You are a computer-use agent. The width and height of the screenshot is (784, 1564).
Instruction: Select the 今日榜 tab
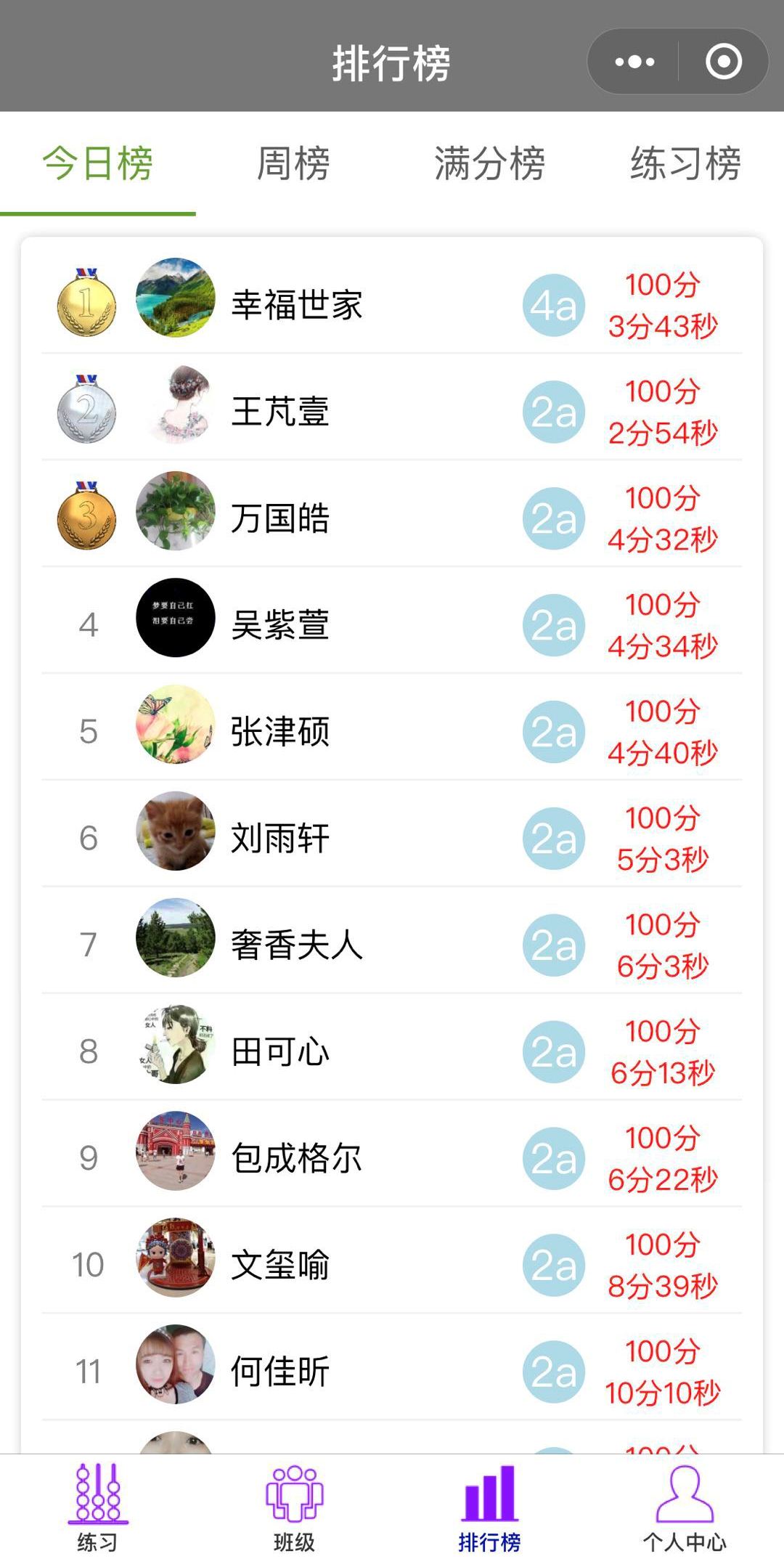pyautogui.click(x=98, y=163)
